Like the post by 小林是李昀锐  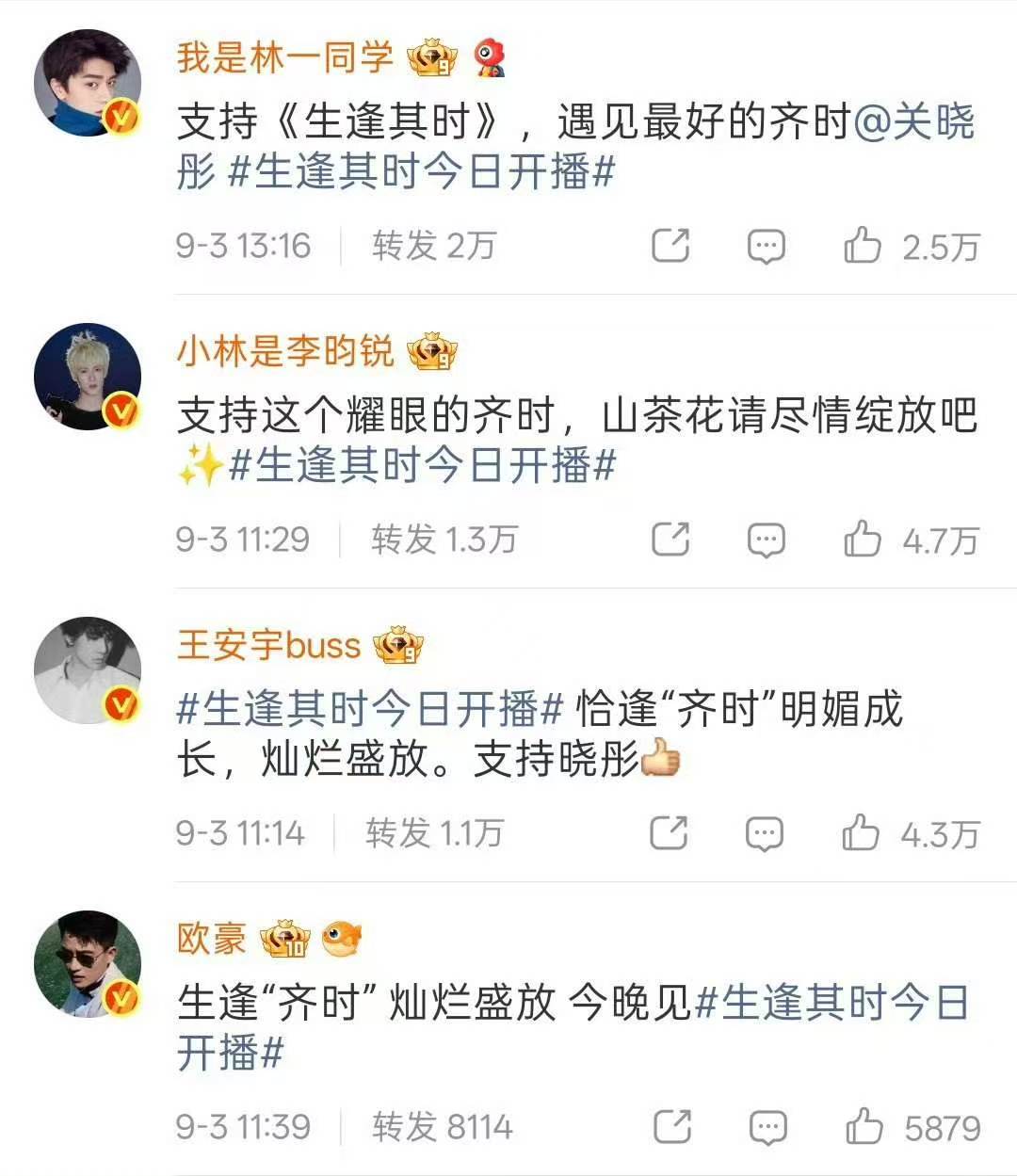coord(862,540)
